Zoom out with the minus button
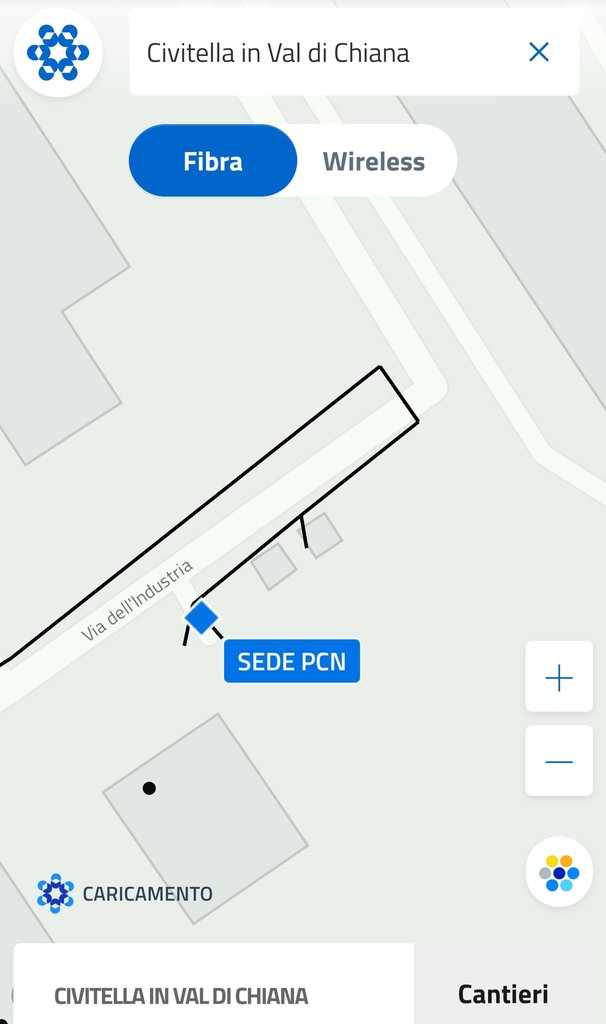 click(559, 762)
